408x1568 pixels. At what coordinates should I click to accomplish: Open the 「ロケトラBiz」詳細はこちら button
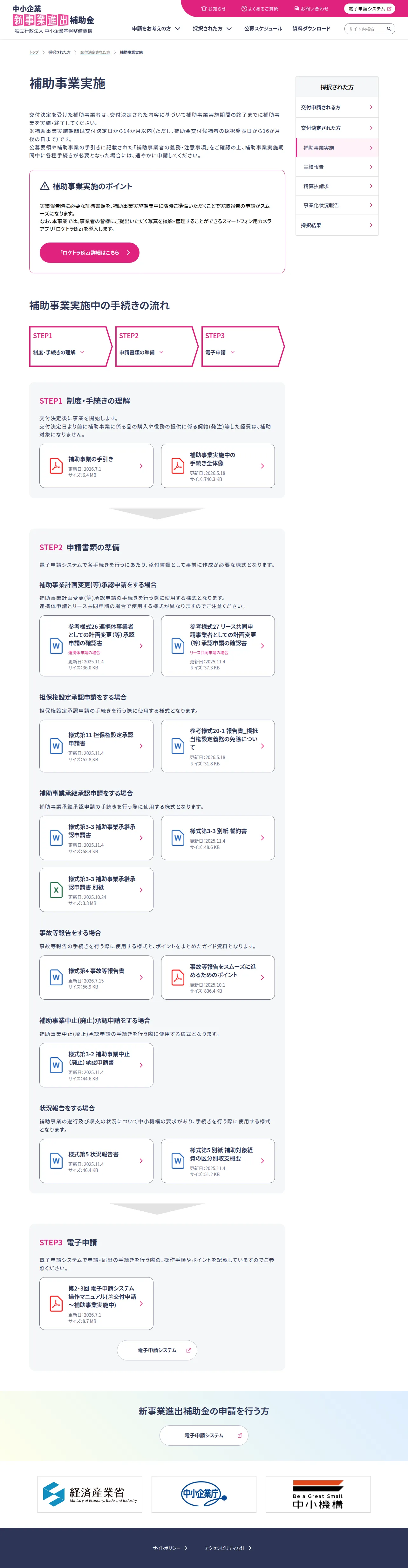[x=89, y=253]
